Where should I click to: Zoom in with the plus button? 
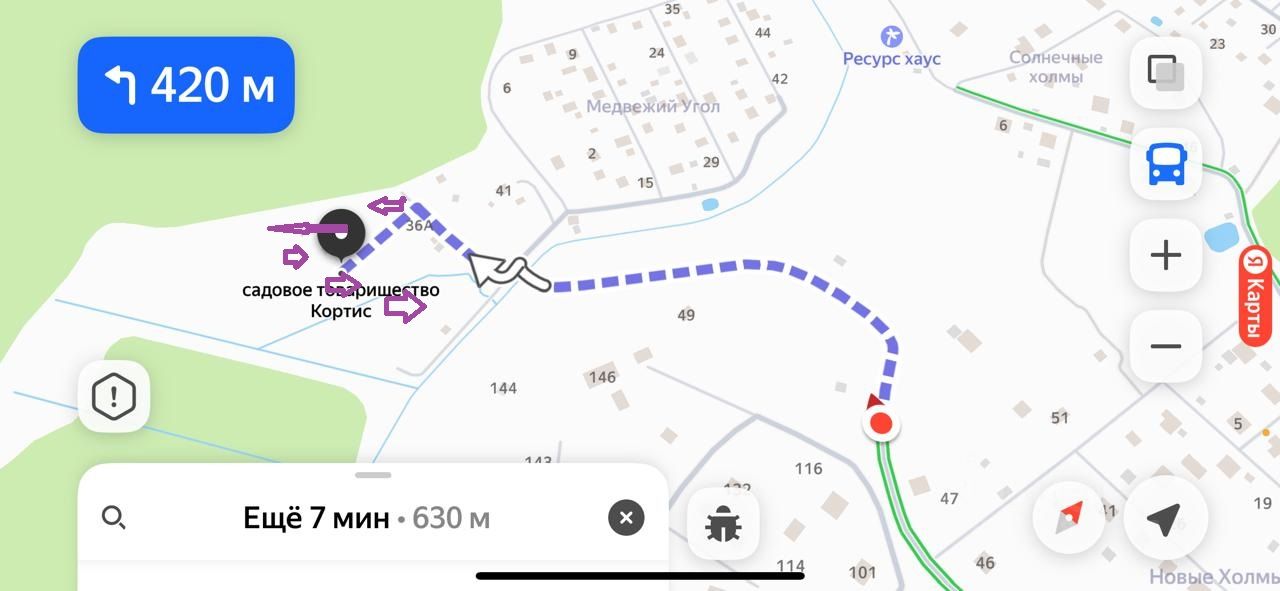tap(1165, 256)
